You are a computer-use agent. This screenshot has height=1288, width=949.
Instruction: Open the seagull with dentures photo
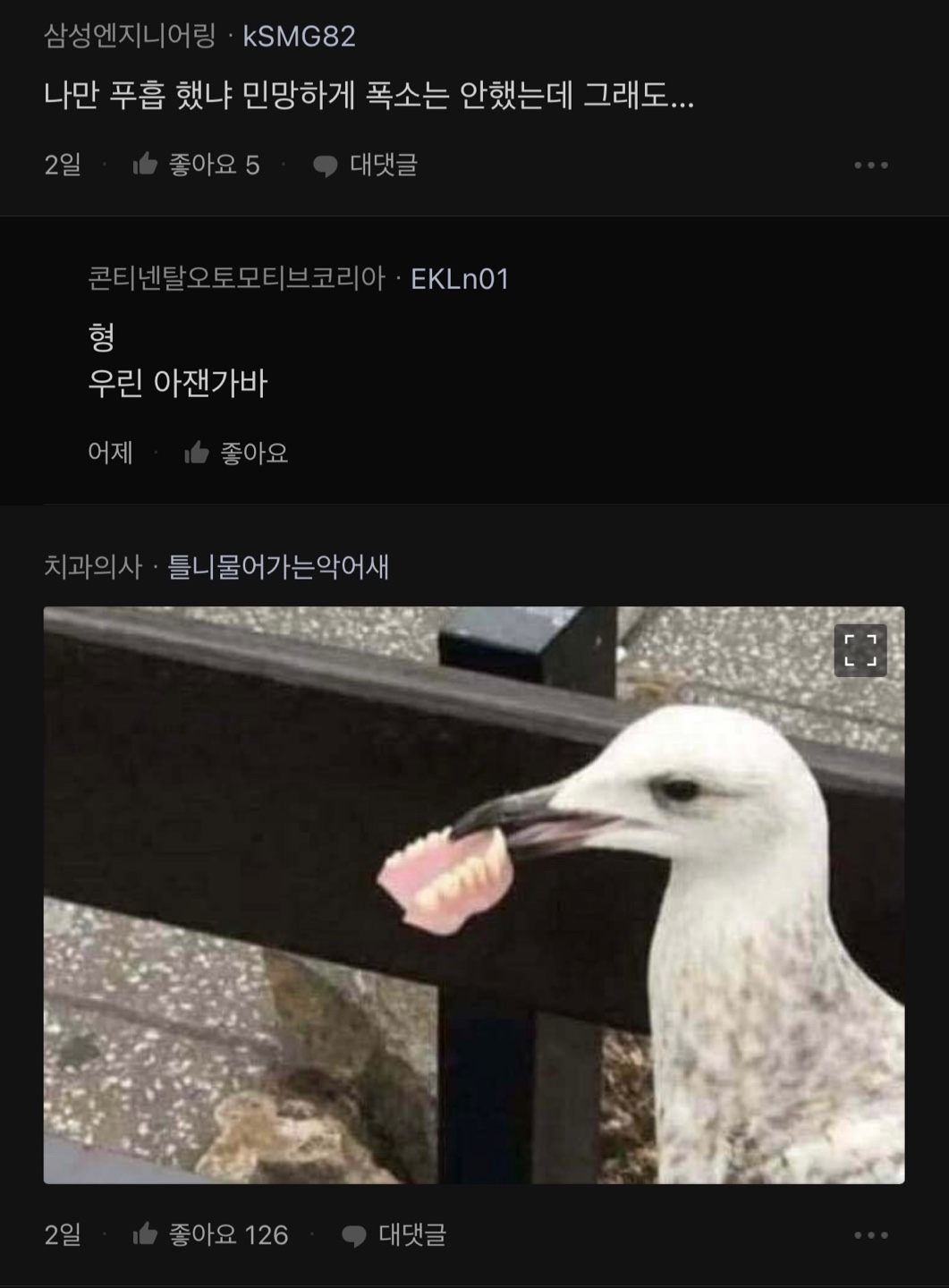(474, 894)
